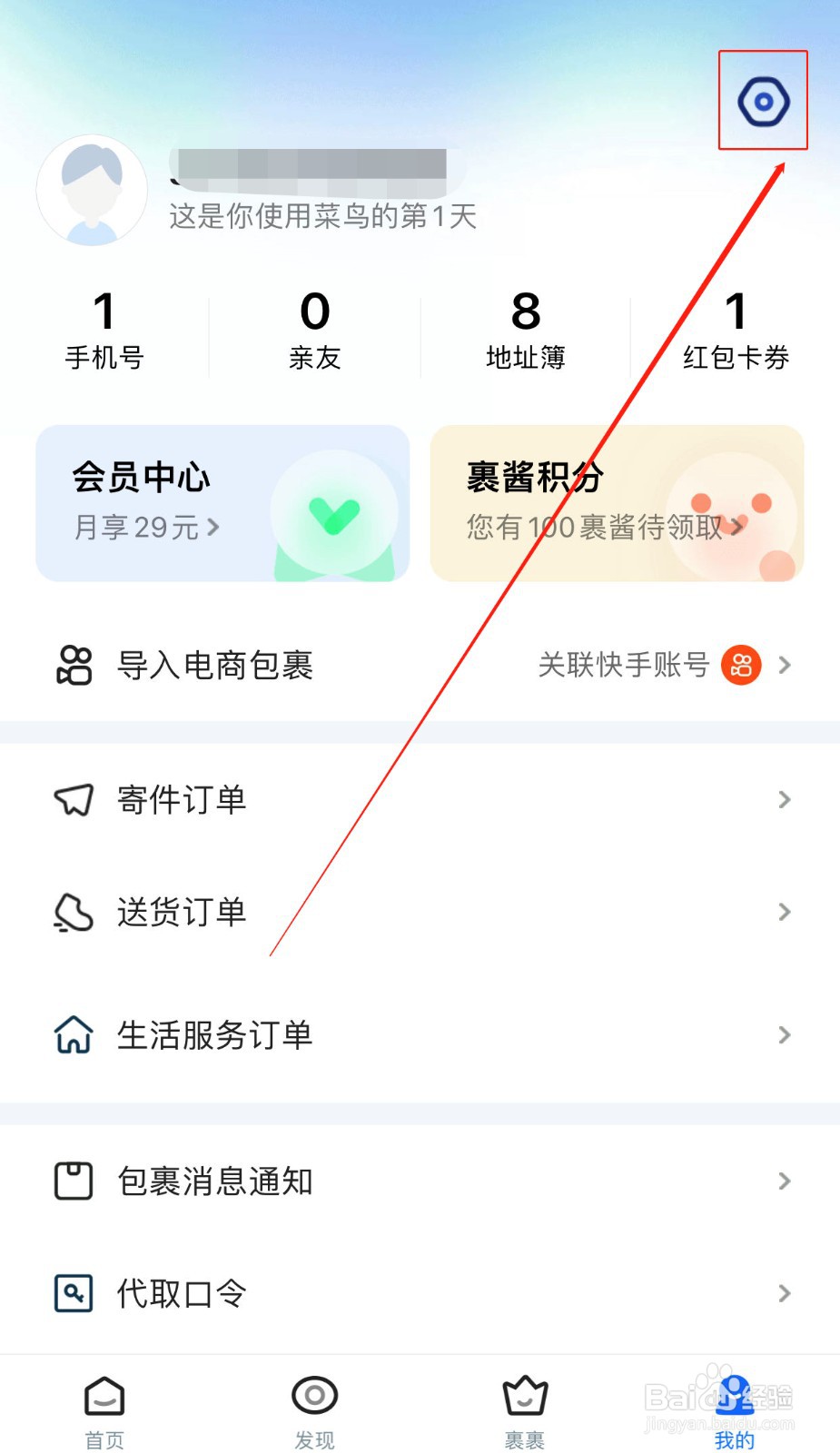Click the 导入电商包裹 grid icon

coord(73,665)
